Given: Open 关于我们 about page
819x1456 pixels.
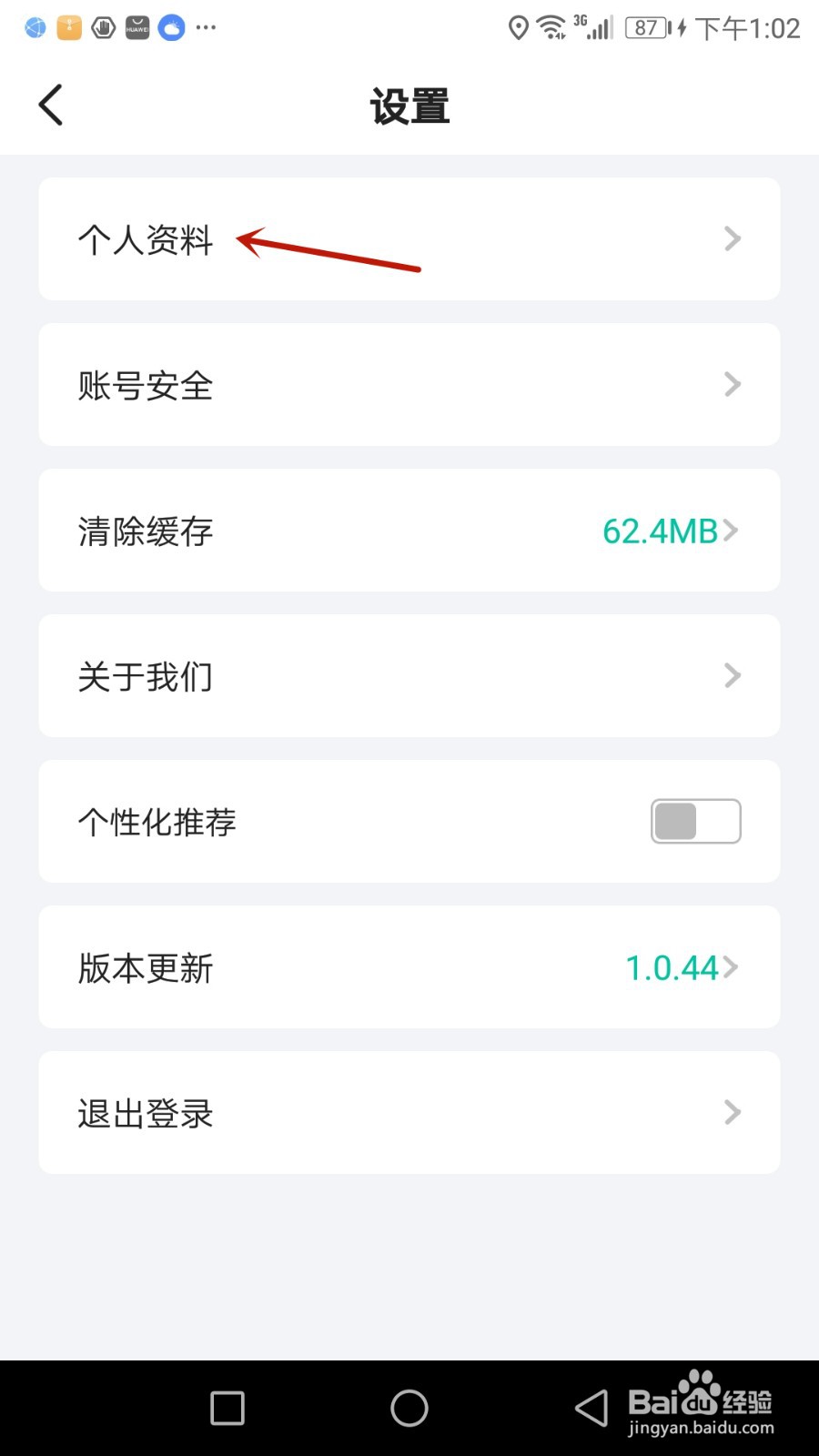Looking at the screenshot, I should click(409, 676).
